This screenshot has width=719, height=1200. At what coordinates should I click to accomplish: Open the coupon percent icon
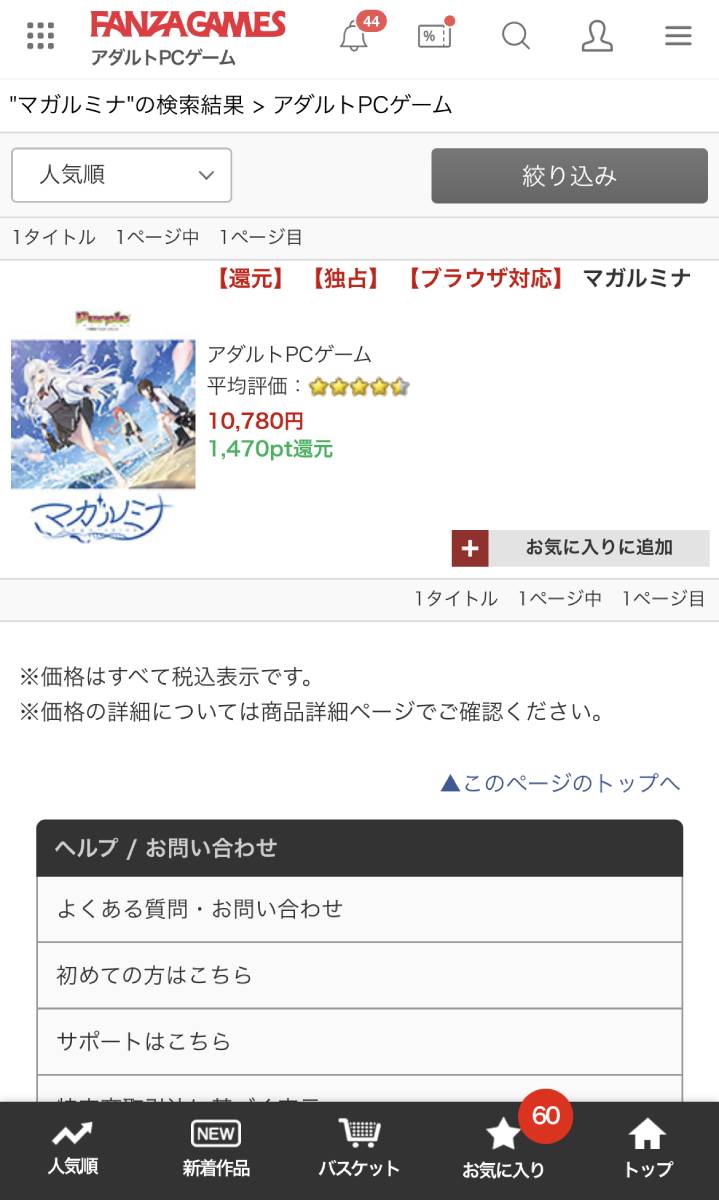434,36
